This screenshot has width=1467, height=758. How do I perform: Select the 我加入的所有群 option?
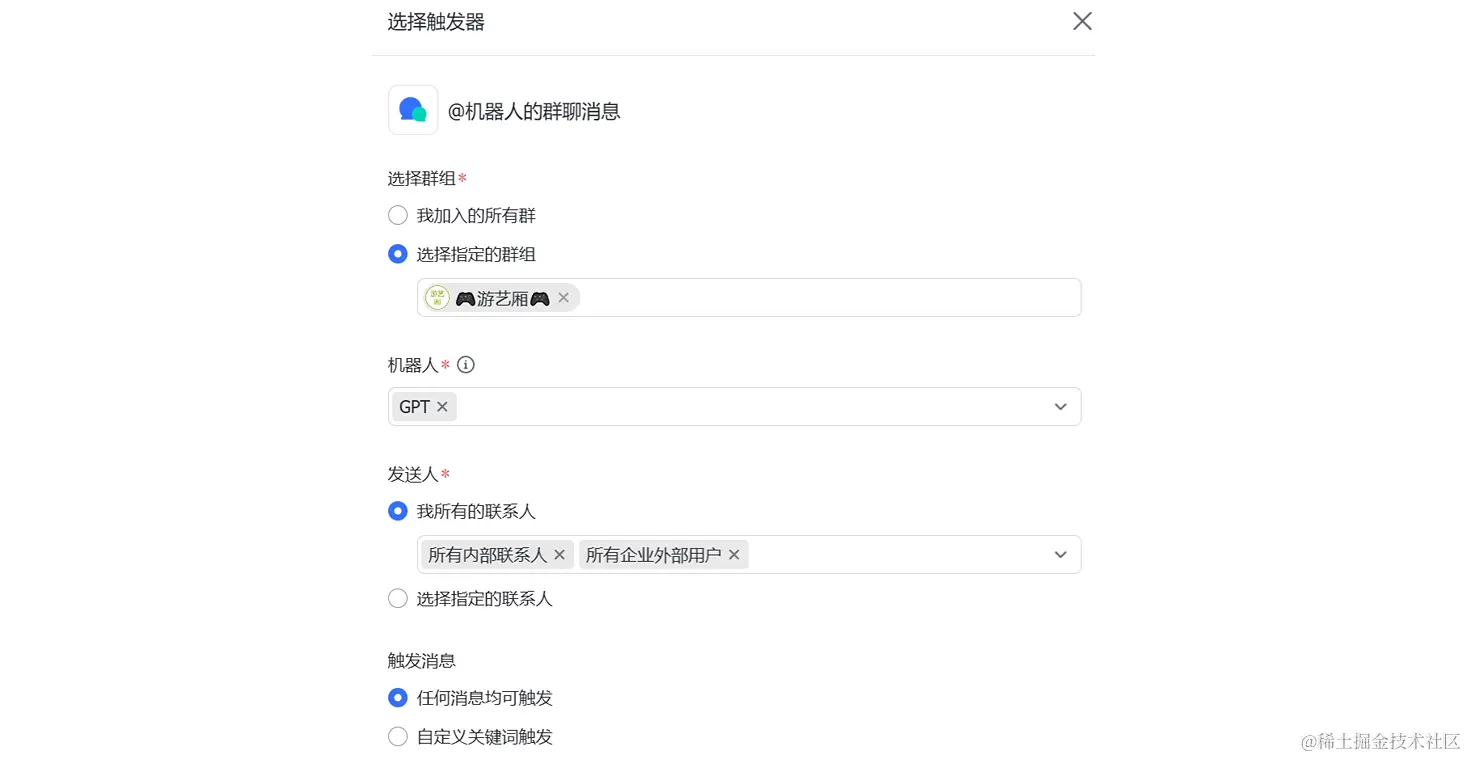click(x=398, y=215)
